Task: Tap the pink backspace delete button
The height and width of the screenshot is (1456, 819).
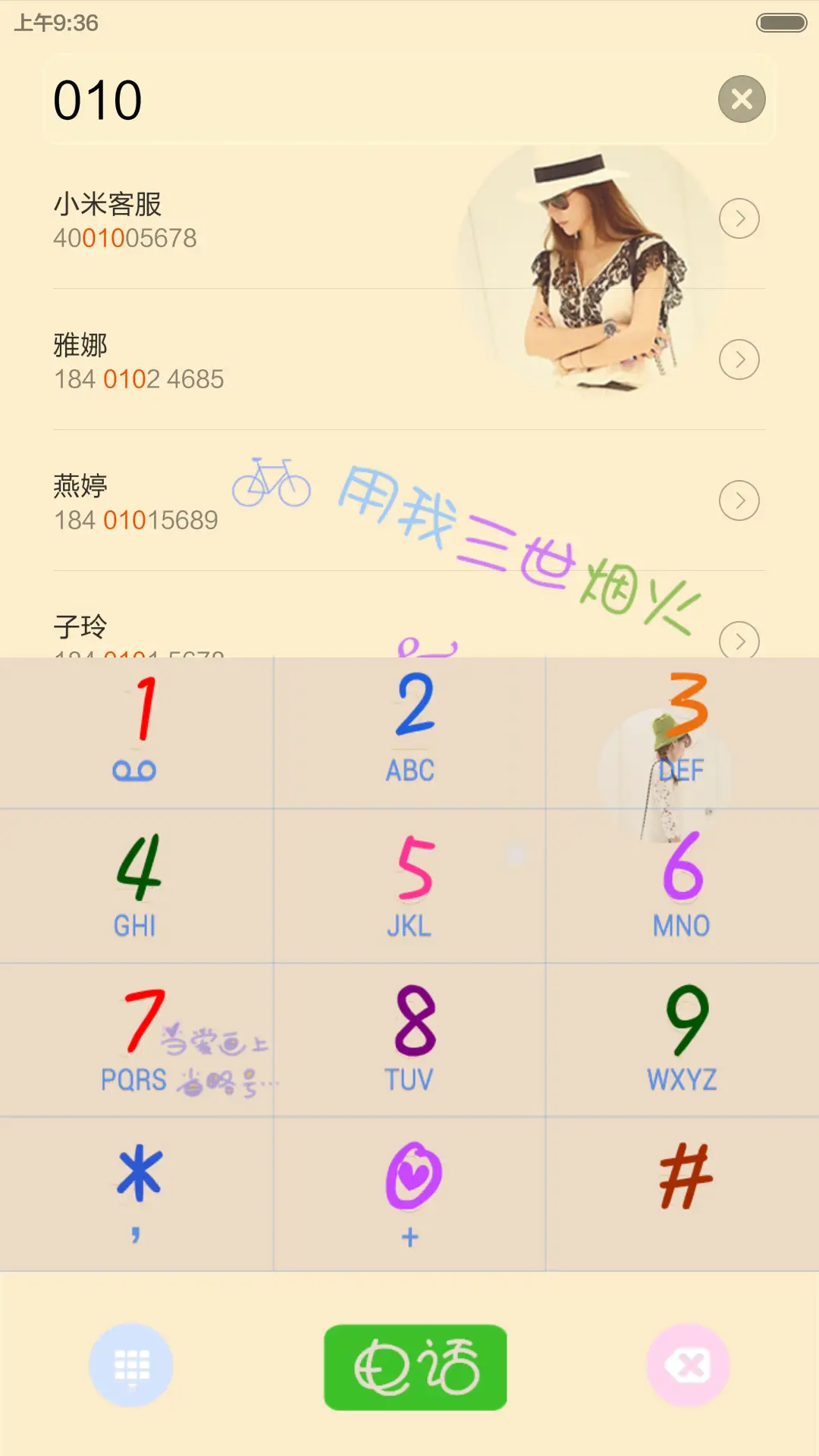Action: tap(687, 1365)
